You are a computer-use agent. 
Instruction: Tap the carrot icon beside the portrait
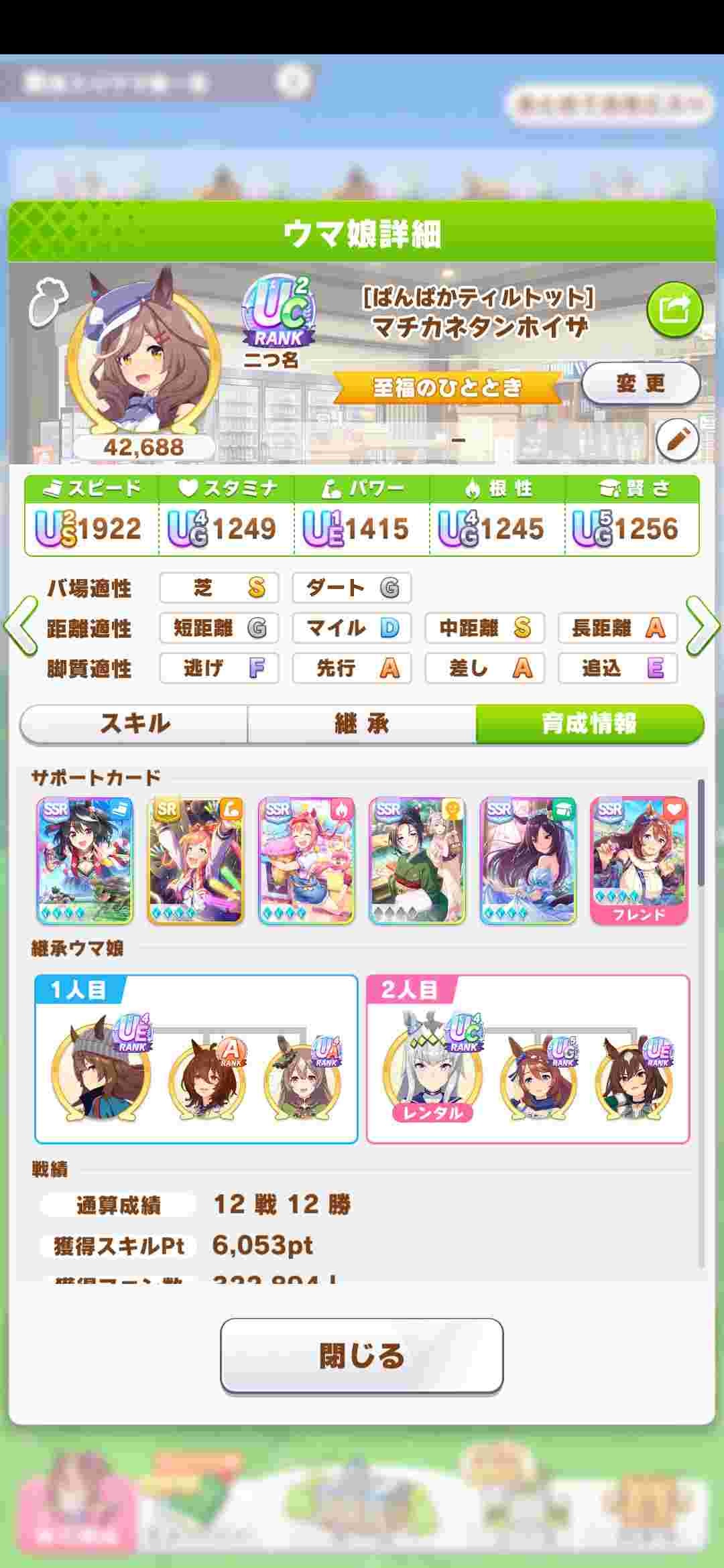48,302
